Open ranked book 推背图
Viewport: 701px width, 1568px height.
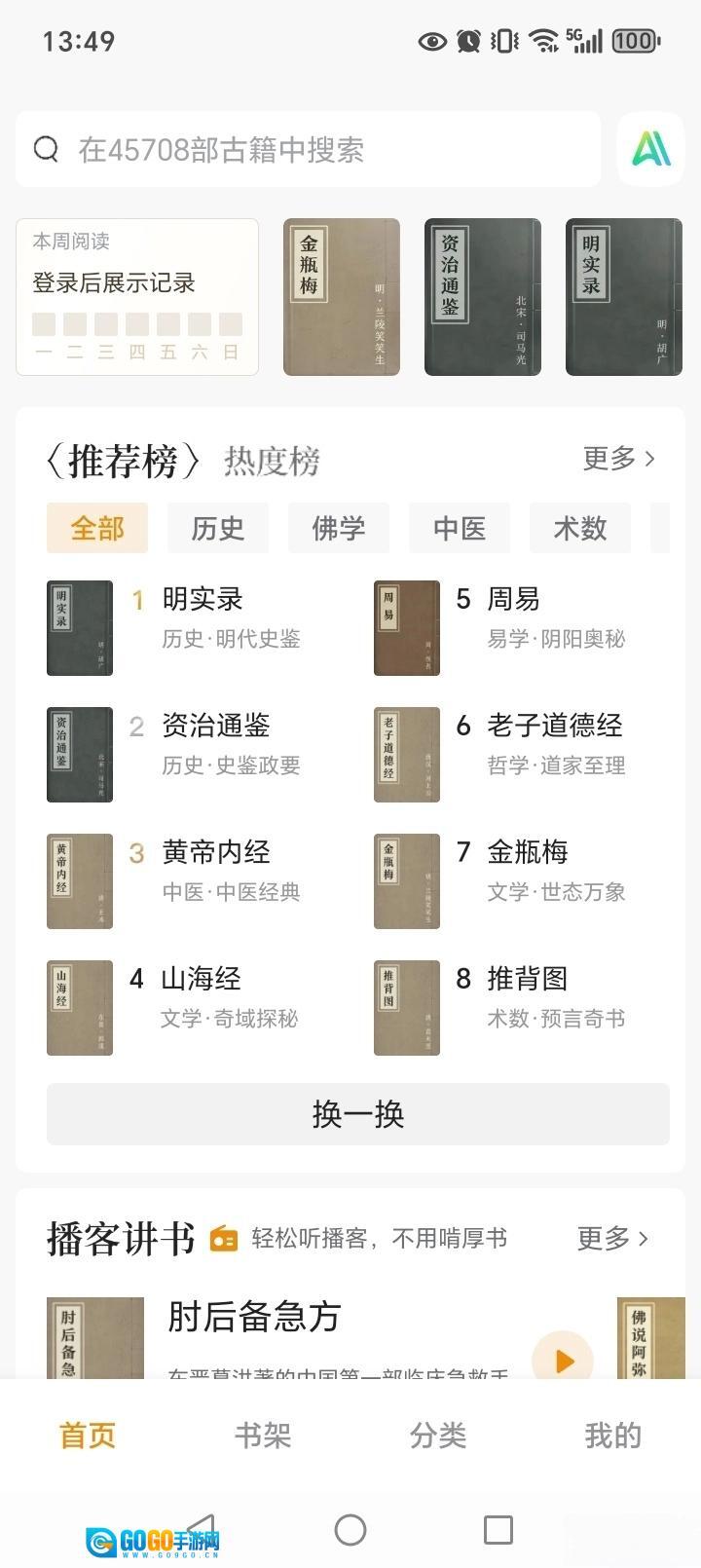click(527, 979)
